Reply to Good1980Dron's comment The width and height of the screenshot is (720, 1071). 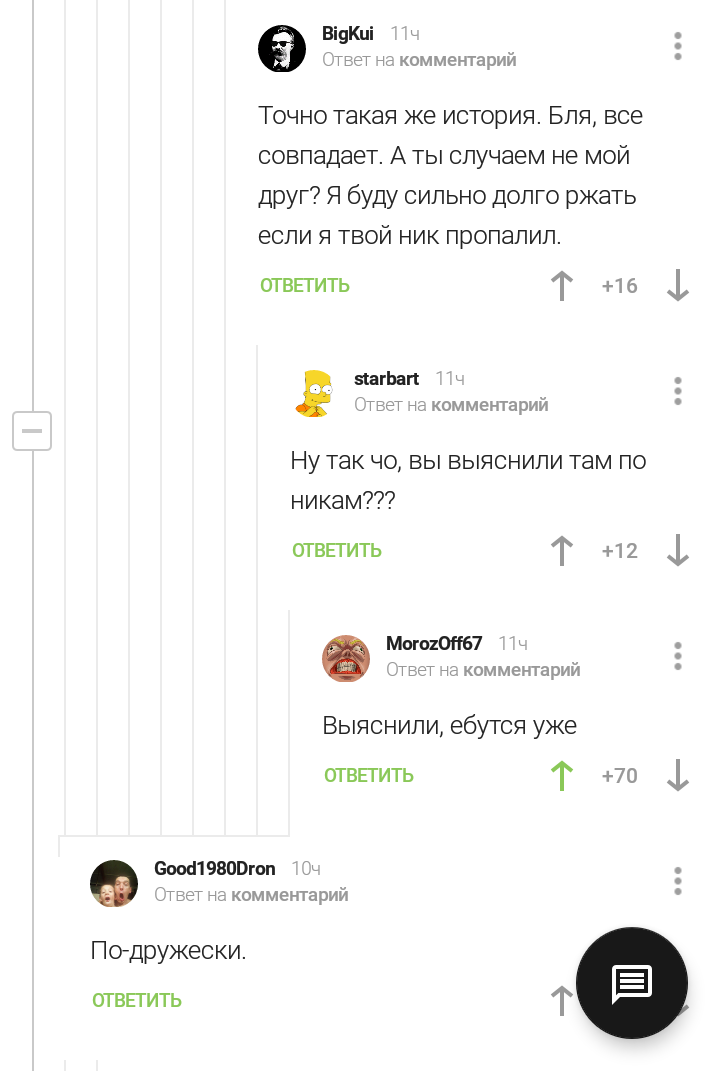(137, 1001)
